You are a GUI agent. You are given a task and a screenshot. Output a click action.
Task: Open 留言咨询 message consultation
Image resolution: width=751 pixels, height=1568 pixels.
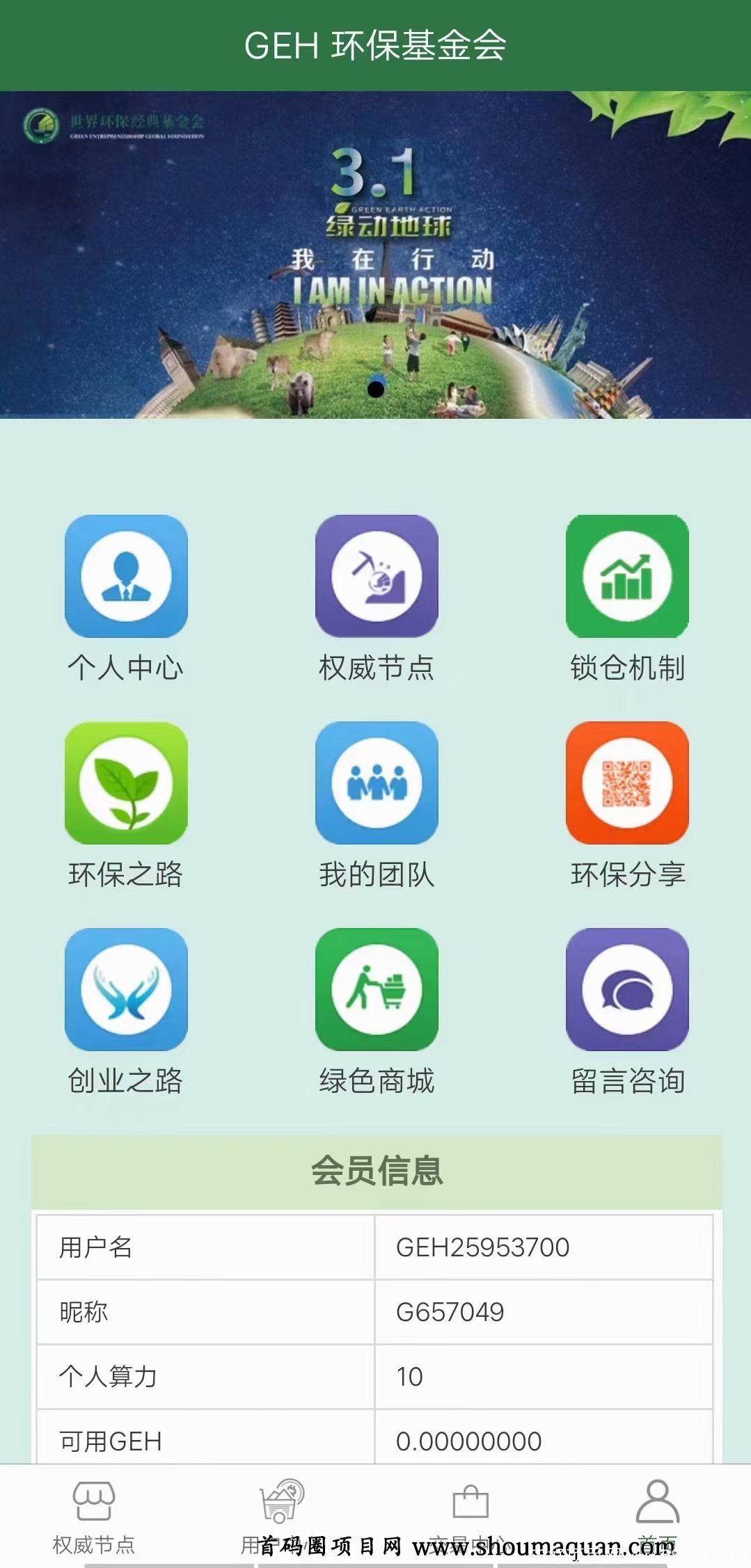[627, 989]
